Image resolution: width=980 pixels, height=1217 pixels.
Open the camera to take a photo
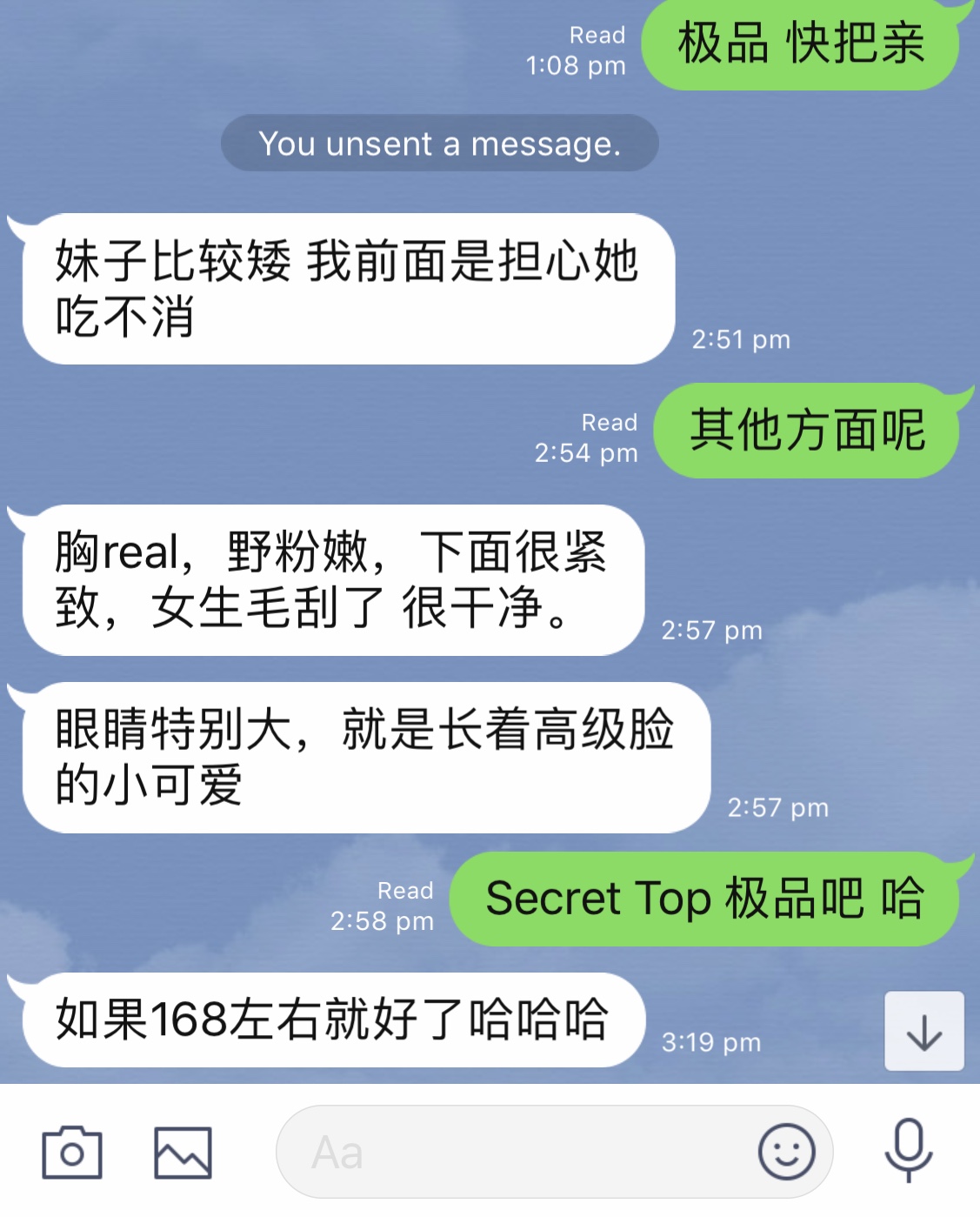coord(72,1153)
